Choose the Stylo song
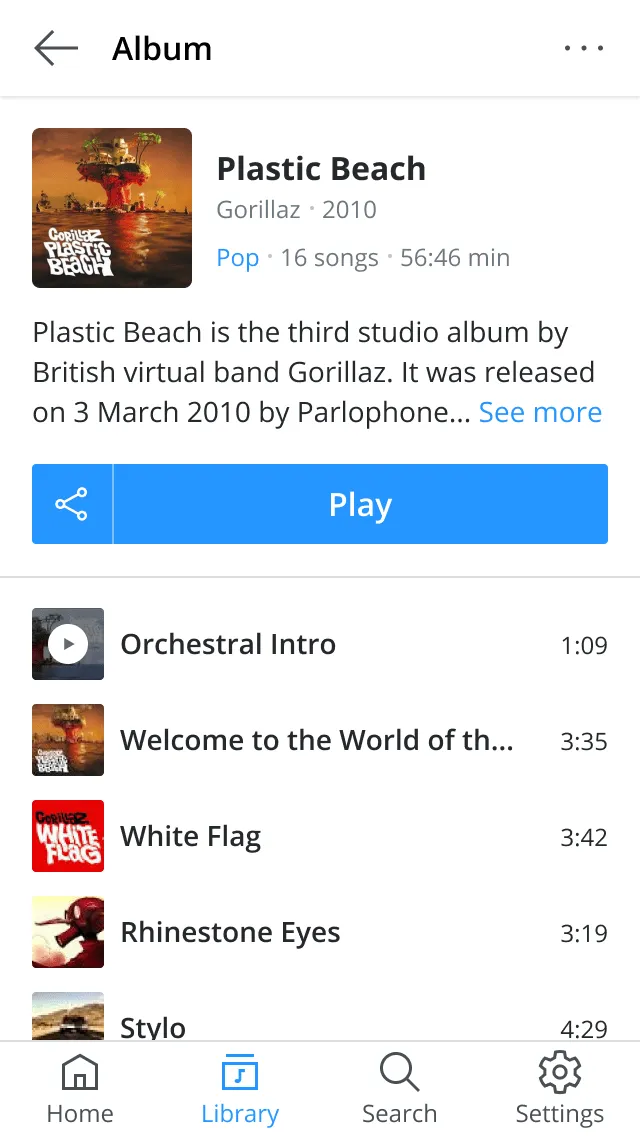The height and width of the screenshot is (1136, 640). click(153, 1026)
